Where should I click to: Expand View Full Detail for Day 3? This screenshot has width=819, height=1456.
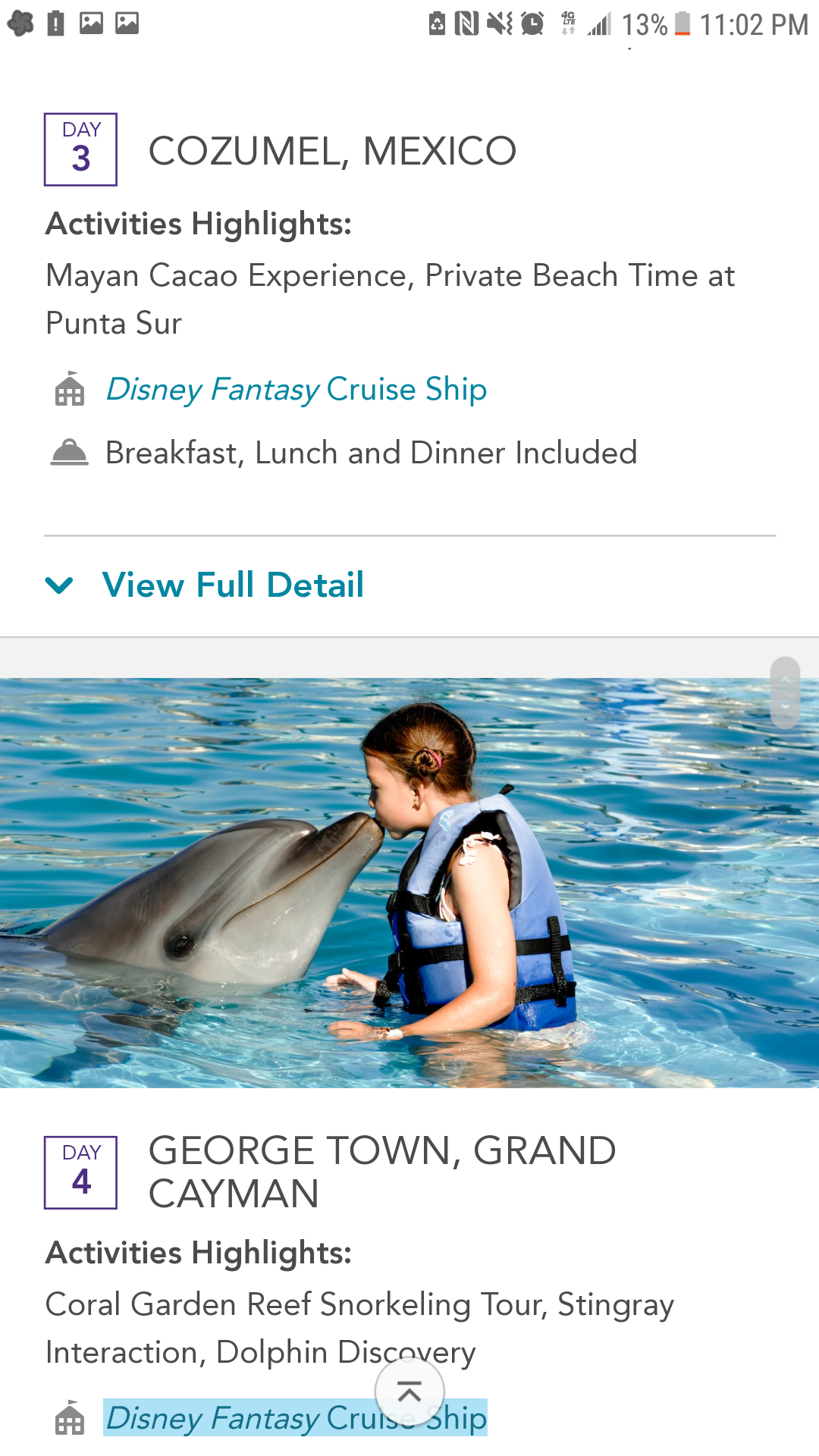pos(205,585)
